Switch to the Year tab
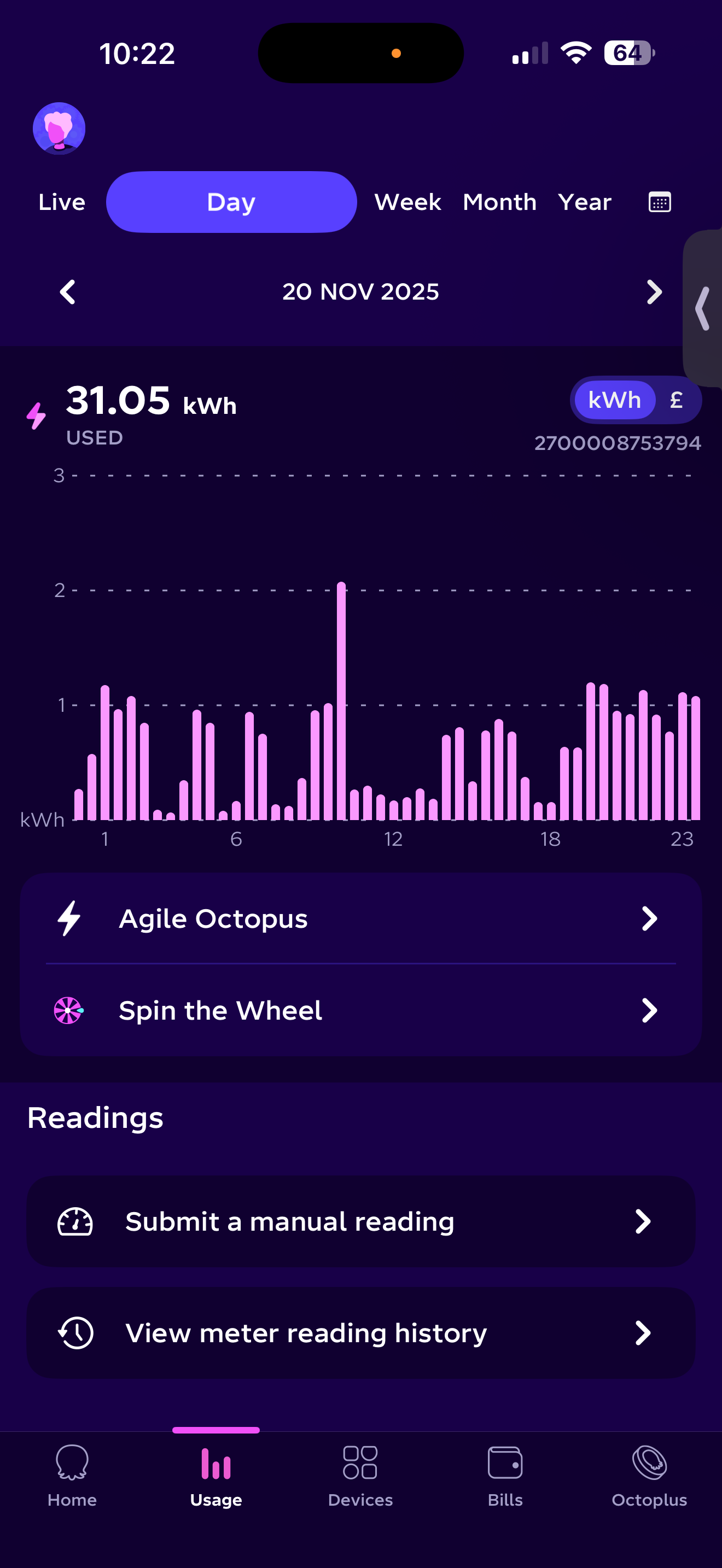The width and height of the screenshot is (722, 1568). click(x=584, y=202)
